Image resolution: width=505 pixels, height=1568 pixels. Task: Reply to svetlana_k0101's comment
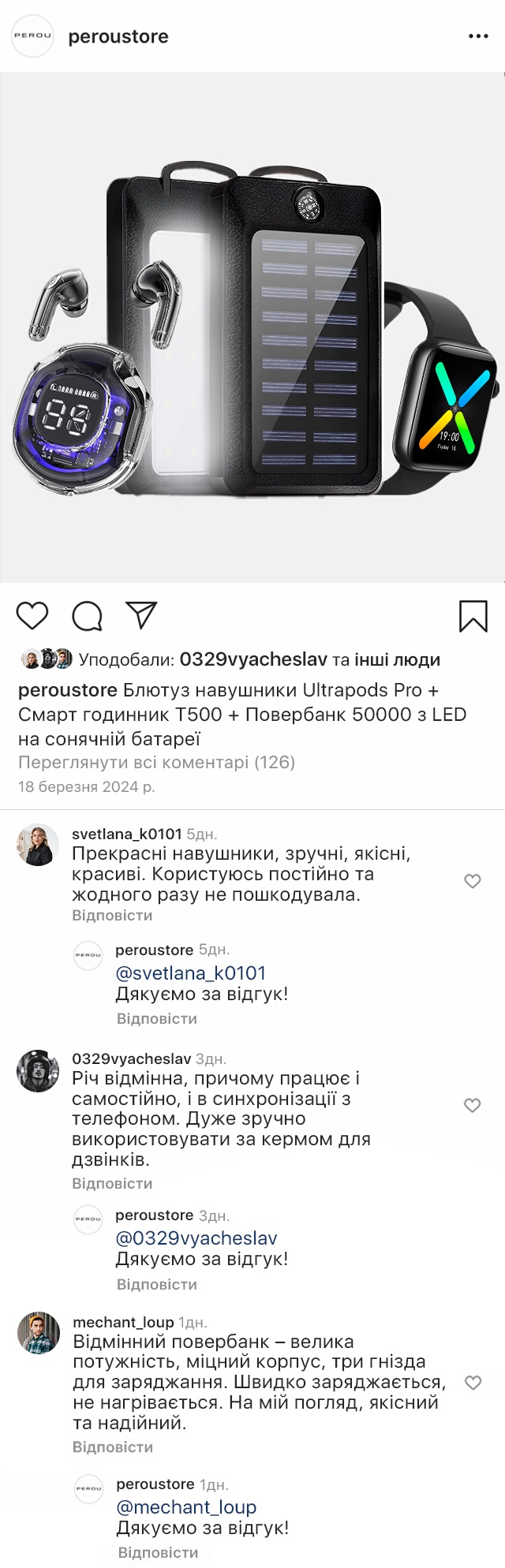[112, 916]
